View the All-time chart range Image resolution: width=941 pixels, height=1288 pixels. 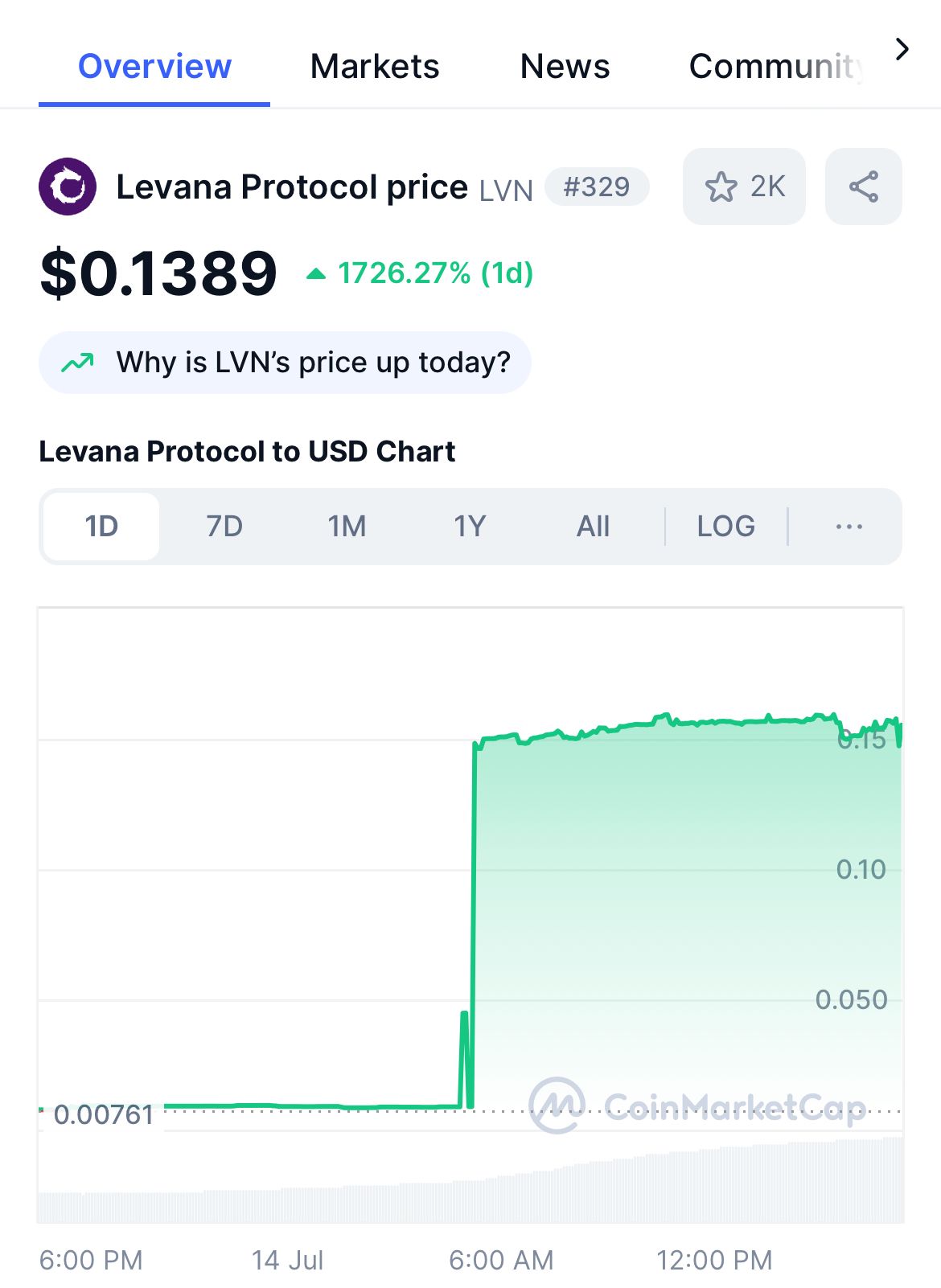pyautogui.click(x=593, y=527)
